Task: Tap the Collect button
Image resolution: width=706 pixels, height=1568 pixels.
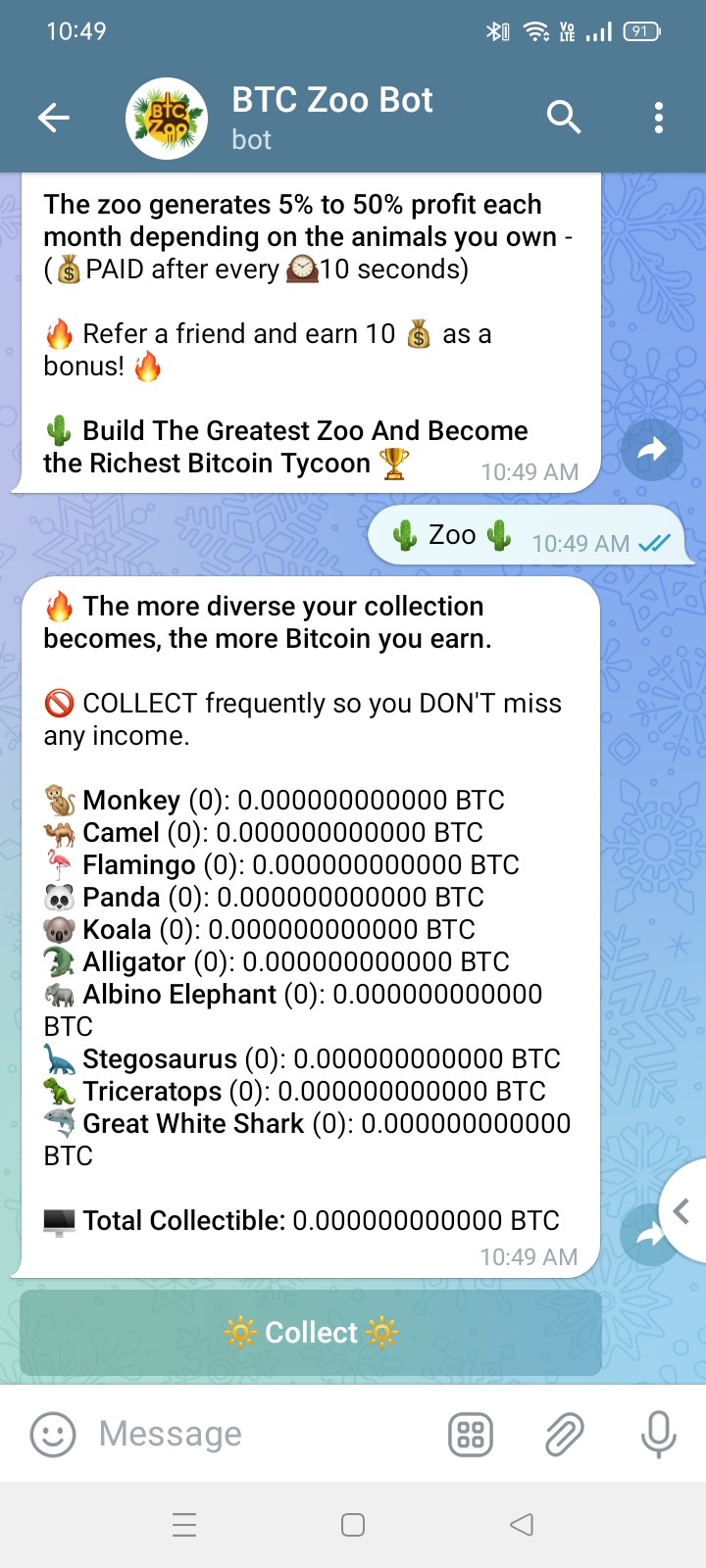Action: pyautogui.click(x=311, y=1333)
